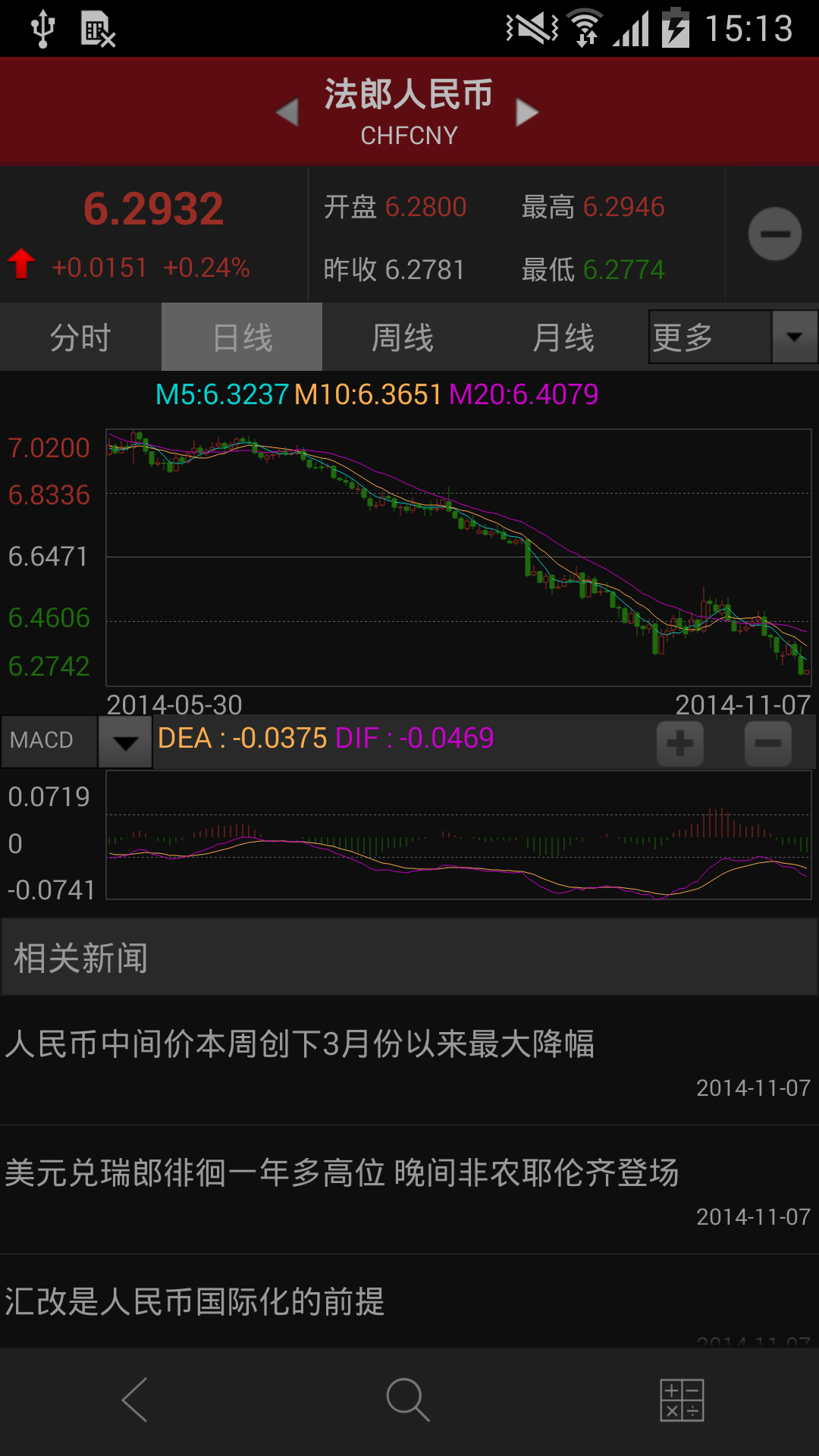The width and height of the screenshot is (819, 1456).
Task: Open the calculator icon in toolbar
Action: [682, 1400]
